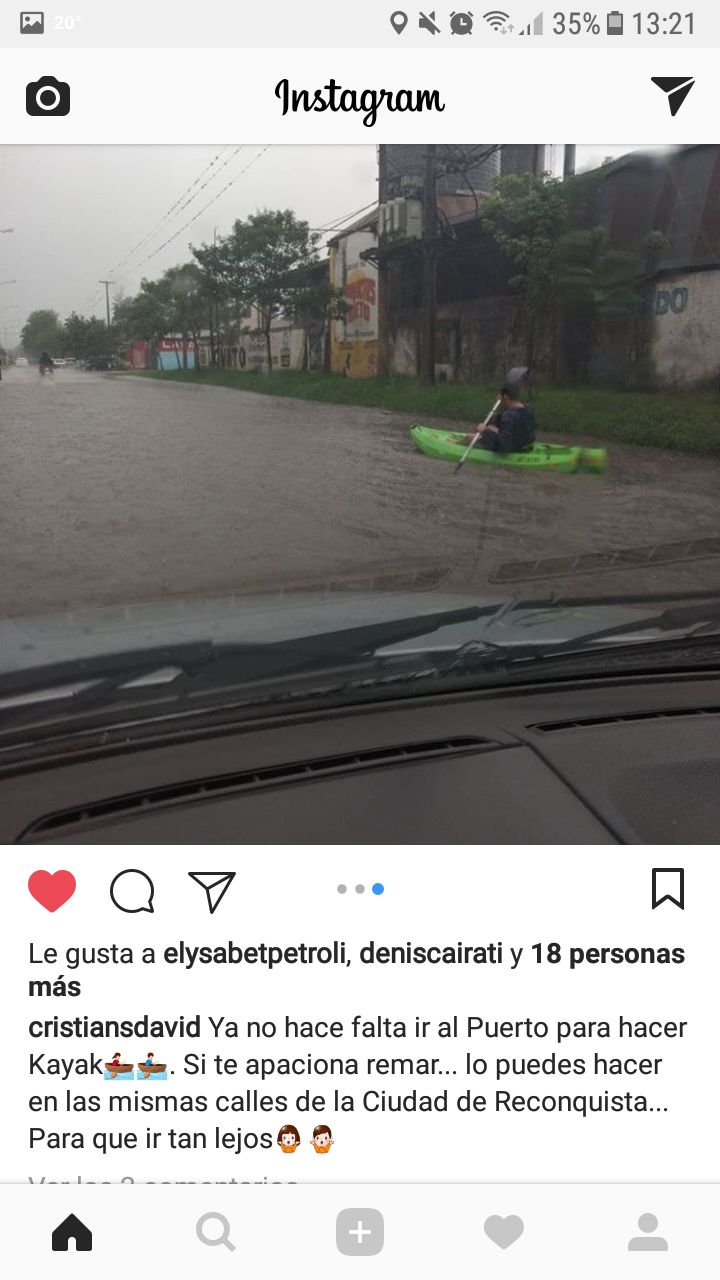Image resolution: width=720 pixels, height=1280 pixels.
Task: View the 18 personas más likes list
Action: click(357, 970)
